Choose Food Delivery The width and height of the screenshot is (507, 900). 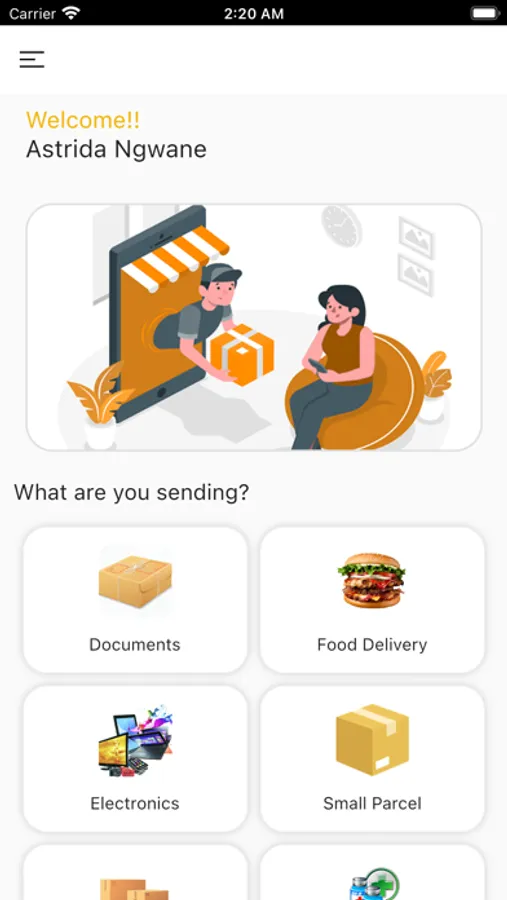pyautogui.click(x=372, y=600)
